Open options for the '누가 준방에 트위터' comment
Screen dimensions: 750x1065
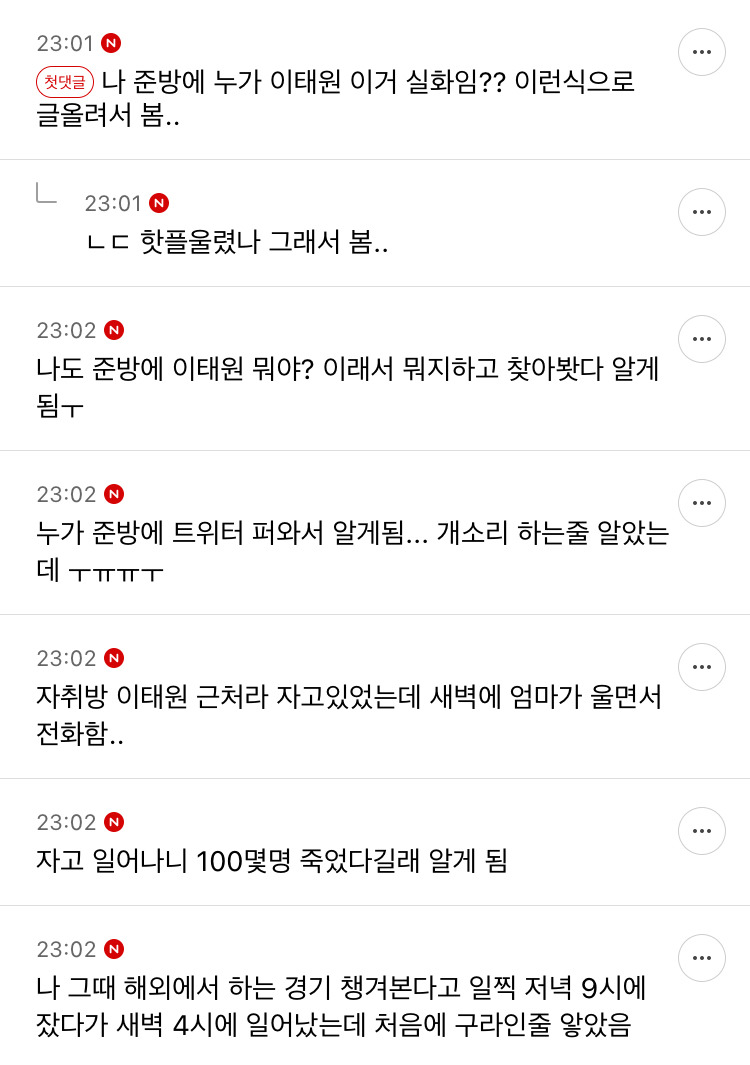(701, 503)
